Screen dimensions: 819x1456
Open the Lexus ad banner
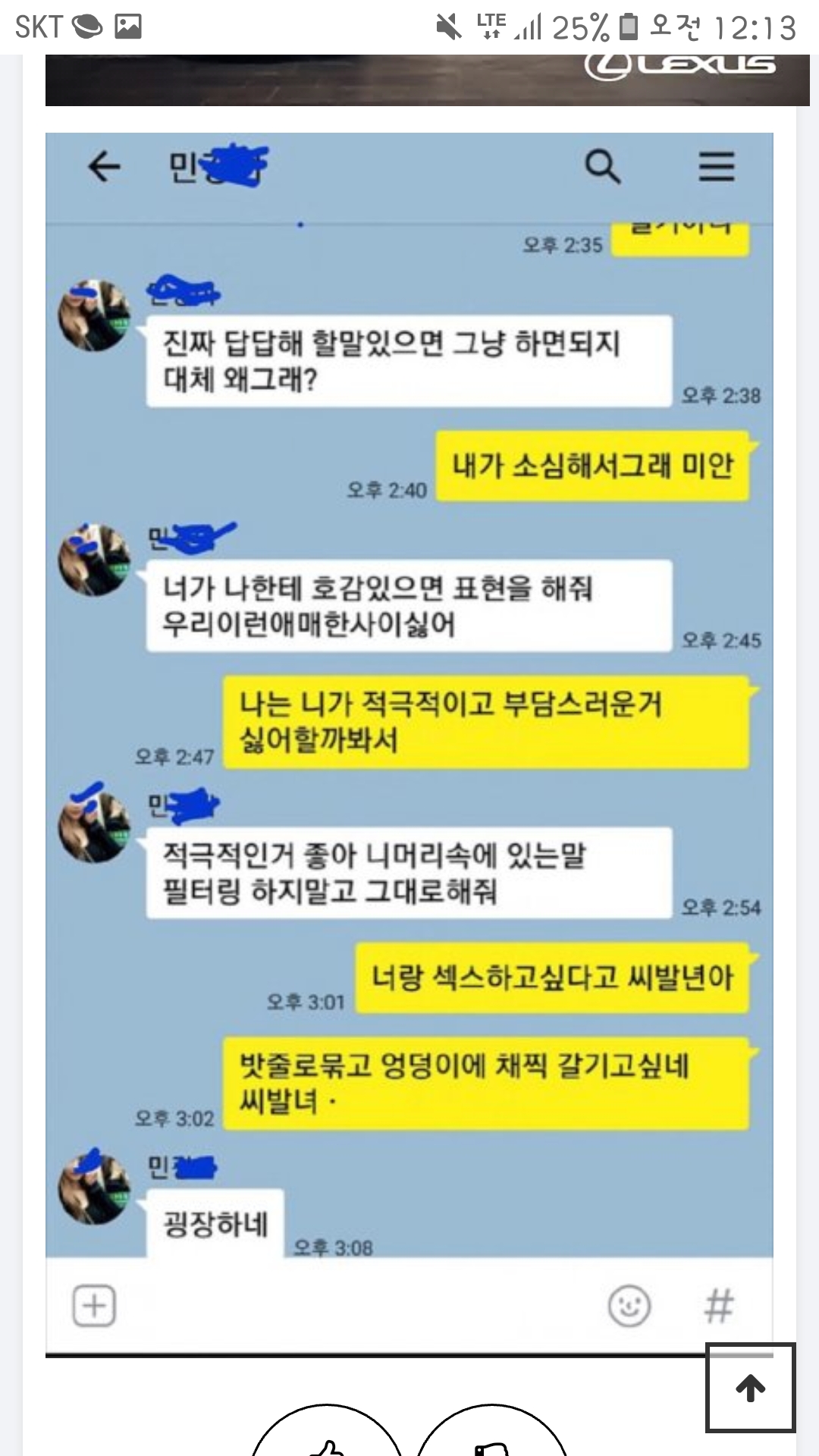tap(427, 80)
